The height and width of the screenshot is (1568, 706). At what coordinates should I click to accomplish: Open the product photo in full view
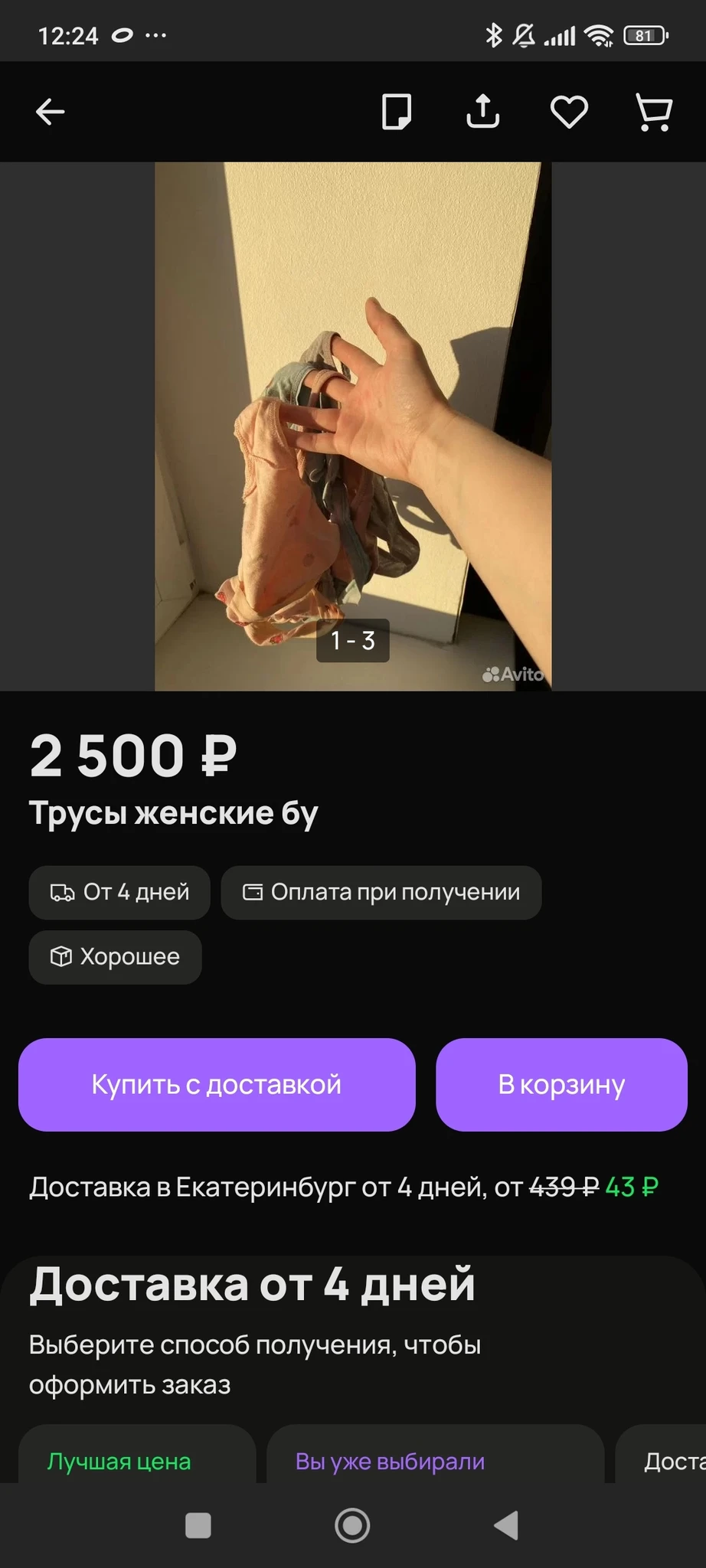click(x=353, y=426)
